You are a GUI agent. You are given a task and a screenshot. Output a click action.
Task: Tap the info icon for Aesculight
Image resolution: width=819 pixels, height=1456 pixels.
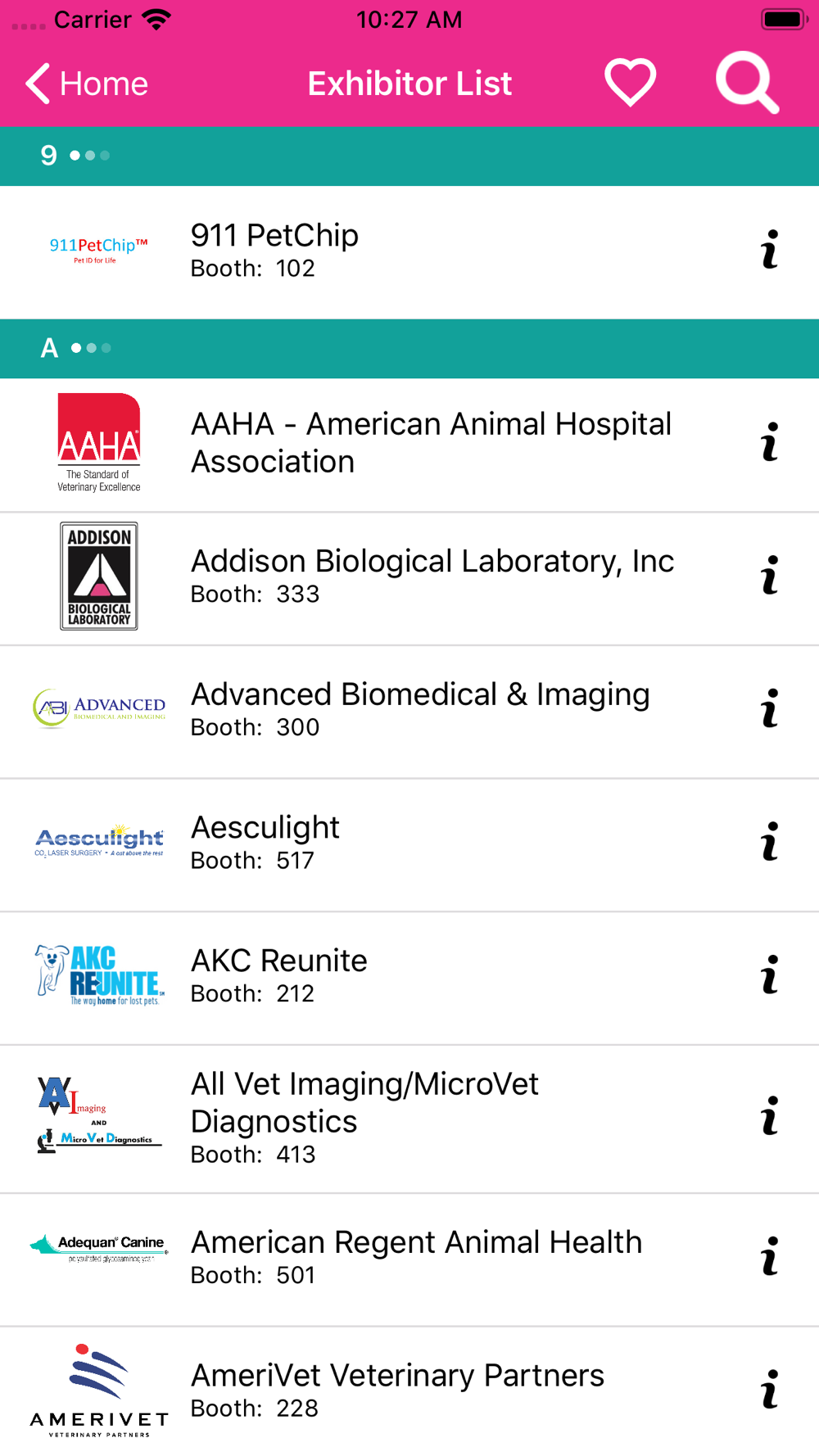(769, 842)
